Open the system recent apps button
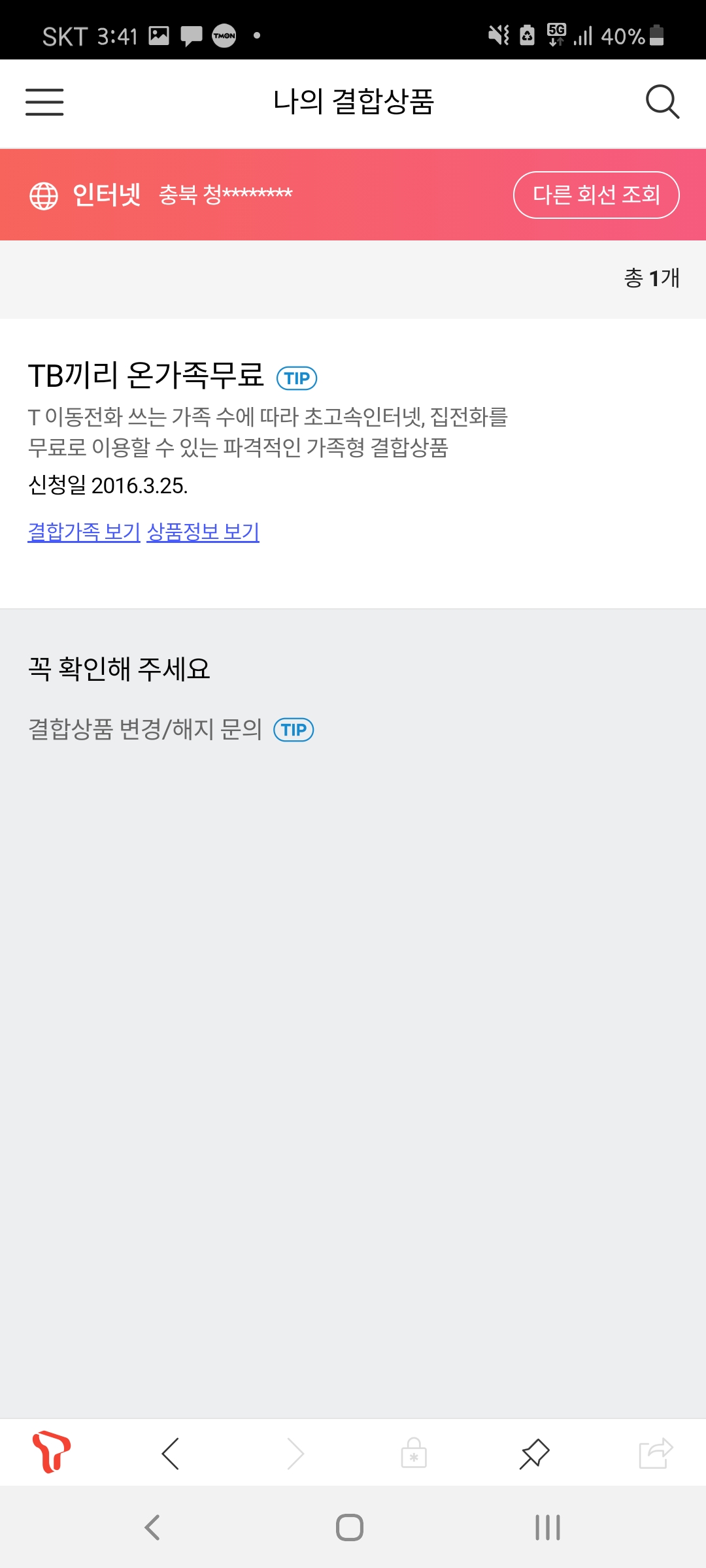This screenshot has height=1568, width=706. point(547,1527)
